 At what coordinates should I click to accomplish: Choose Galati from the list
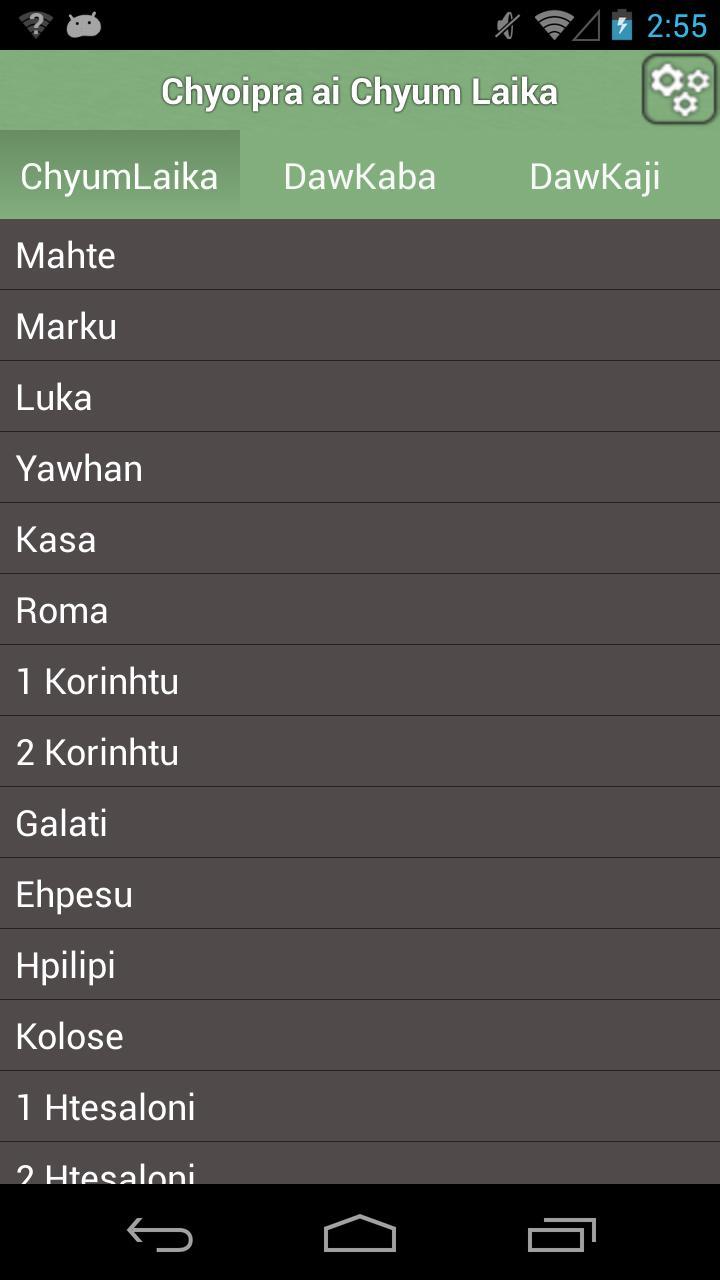tap(360, 823)
